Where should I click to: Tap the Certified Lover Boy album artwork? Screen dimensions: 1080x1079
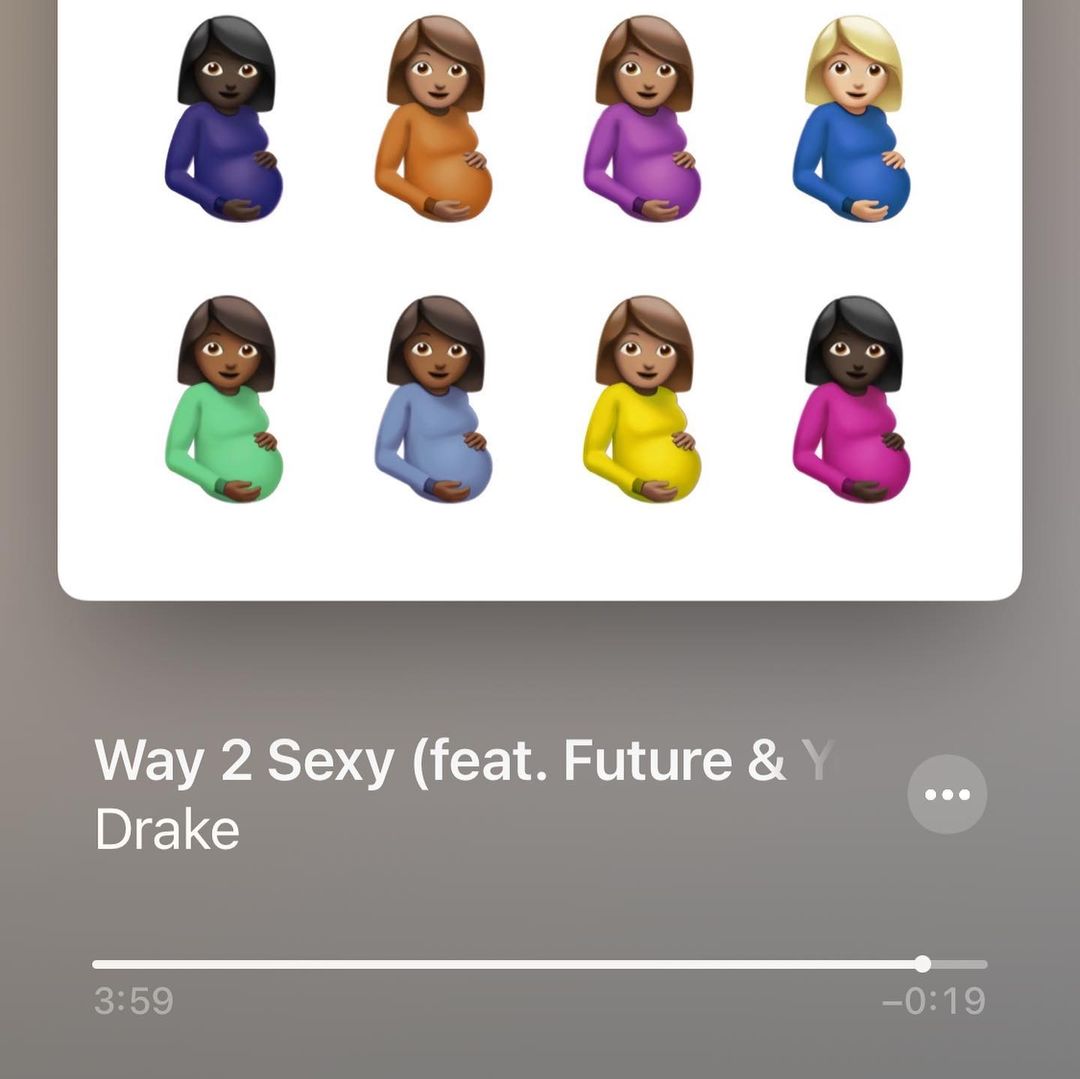click(x=540, y=300)
